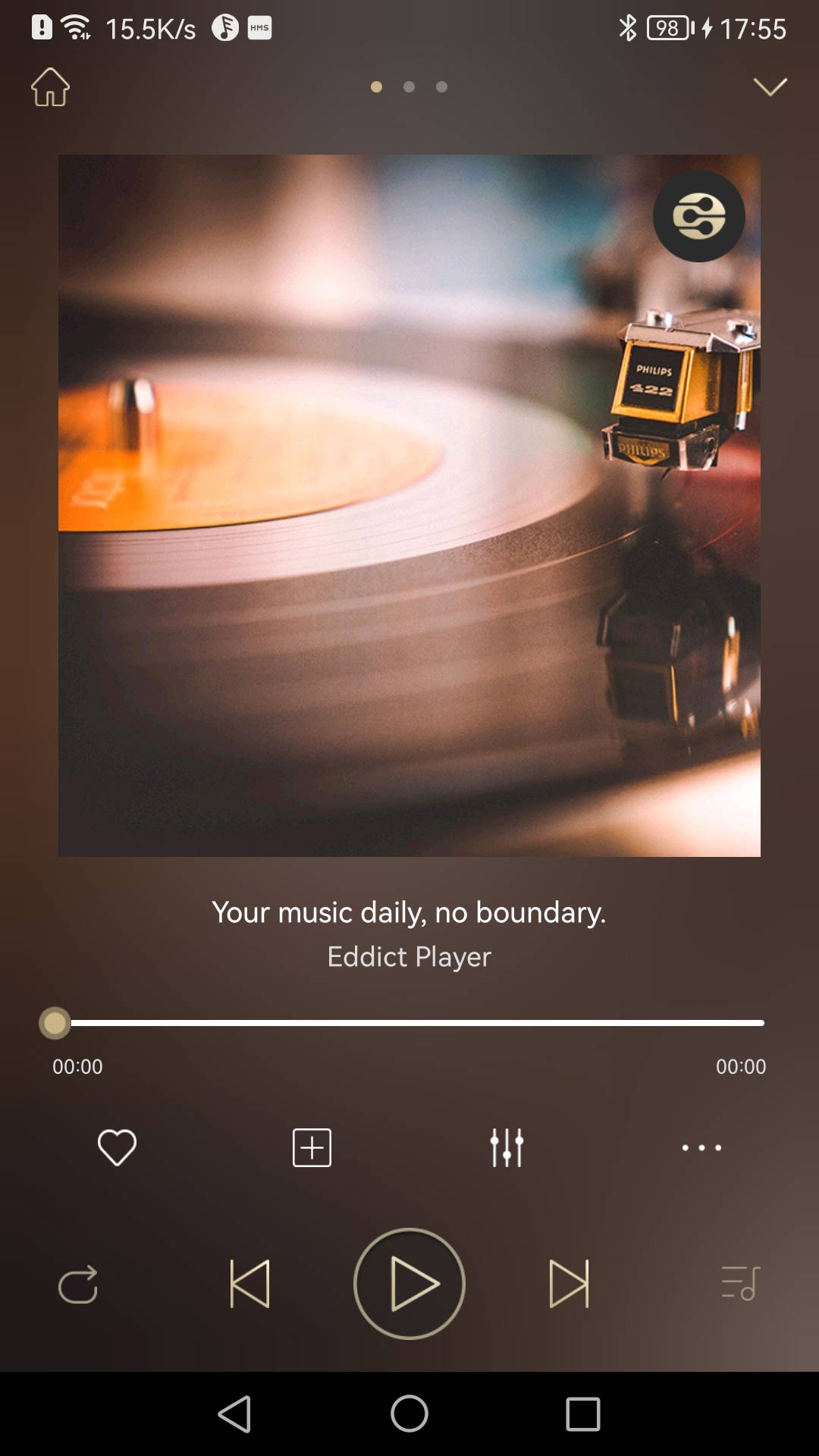Select the second page indicator dot

point(409,87)
